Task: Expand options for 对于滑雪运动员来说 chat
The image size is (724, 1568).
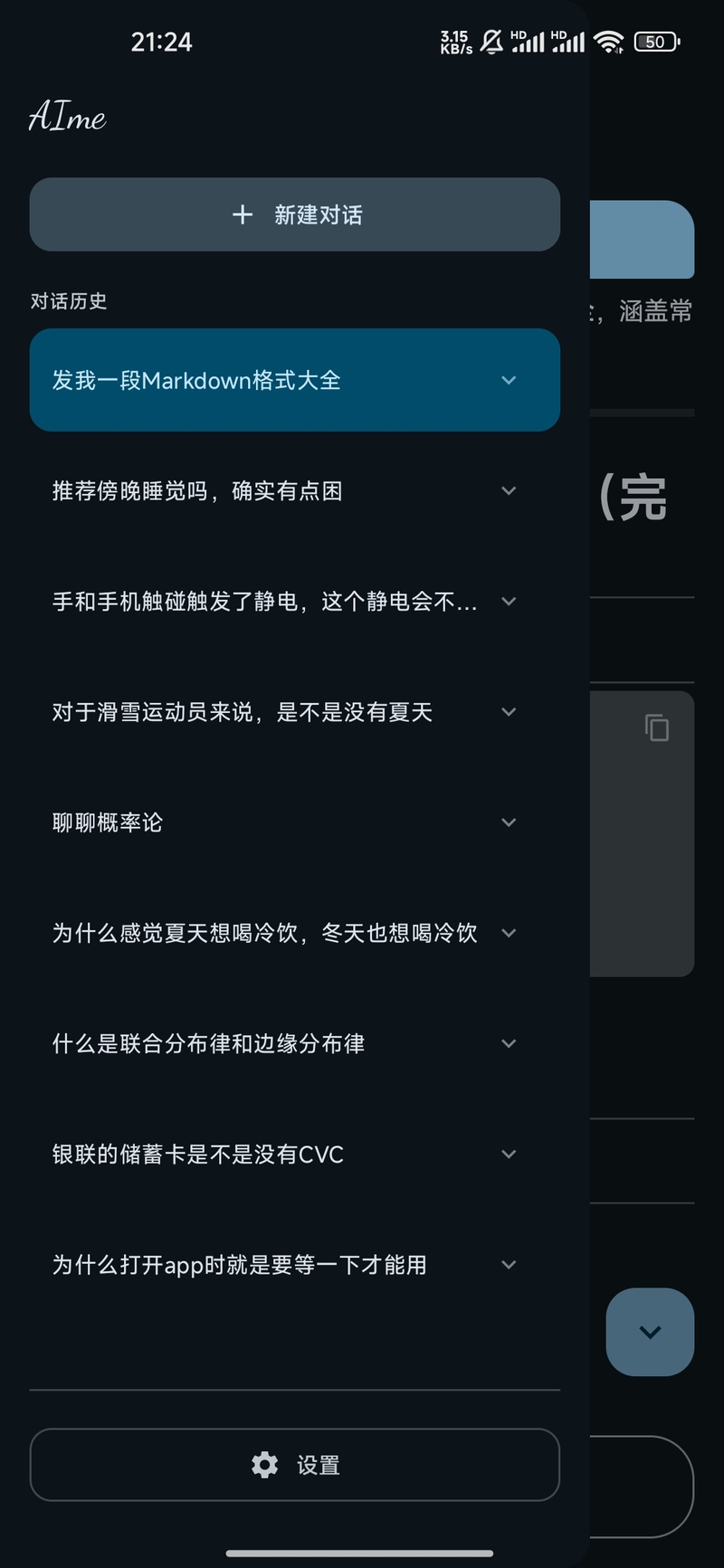Action: (509, 712)
